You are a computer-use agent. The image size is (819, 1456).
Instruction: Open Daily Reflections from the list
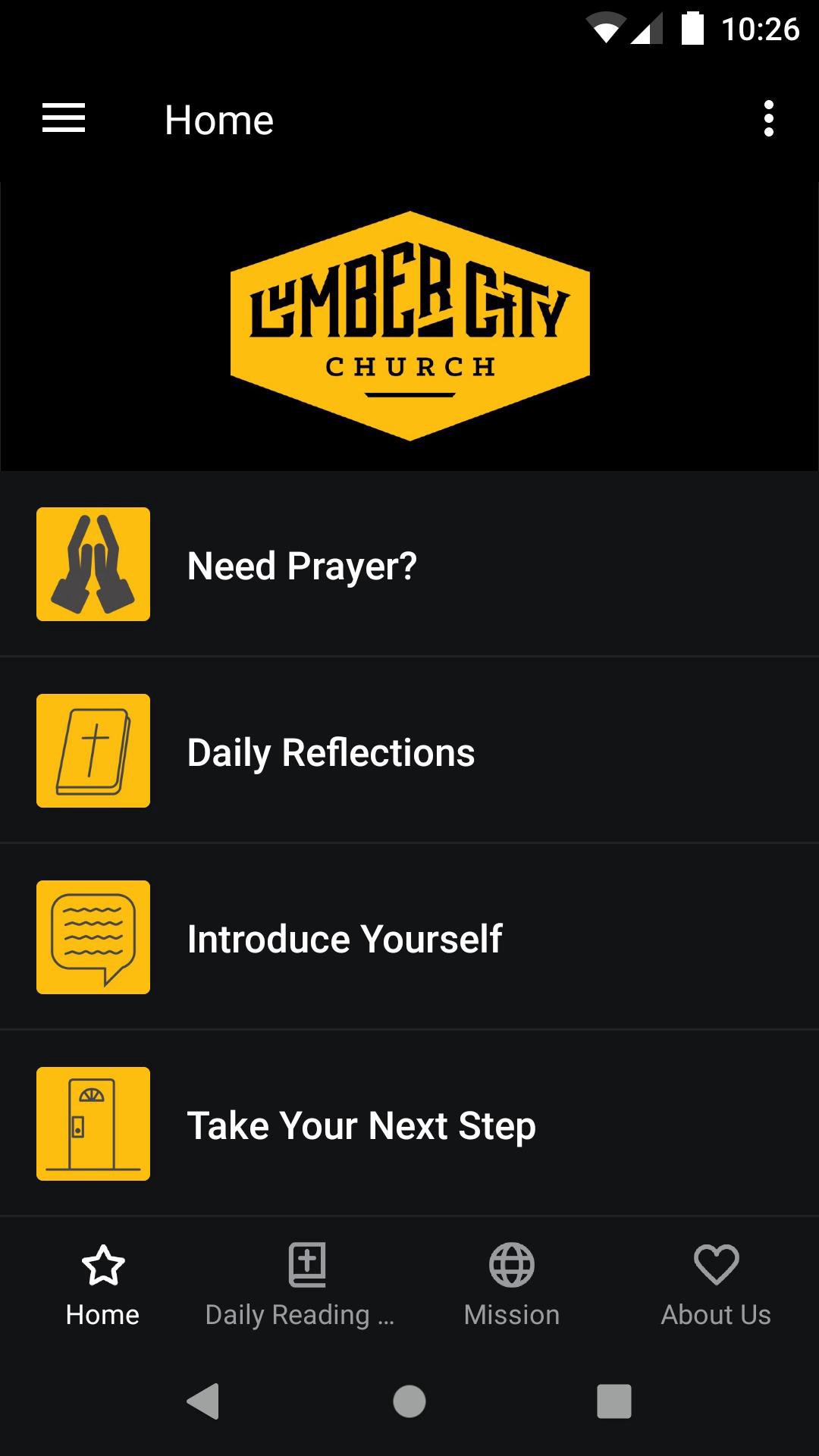tap(409, 750)
